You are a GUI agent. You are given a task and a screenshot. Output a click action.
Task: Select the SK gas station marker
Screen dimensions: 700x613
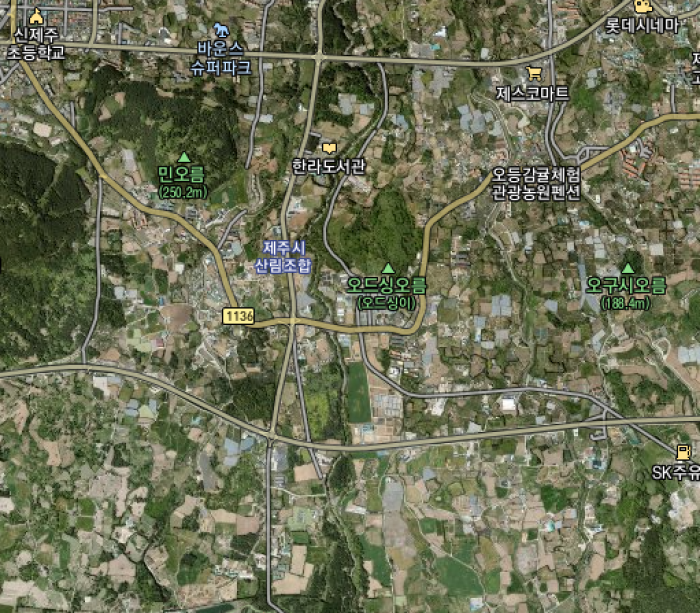click(x=682, y=452)
